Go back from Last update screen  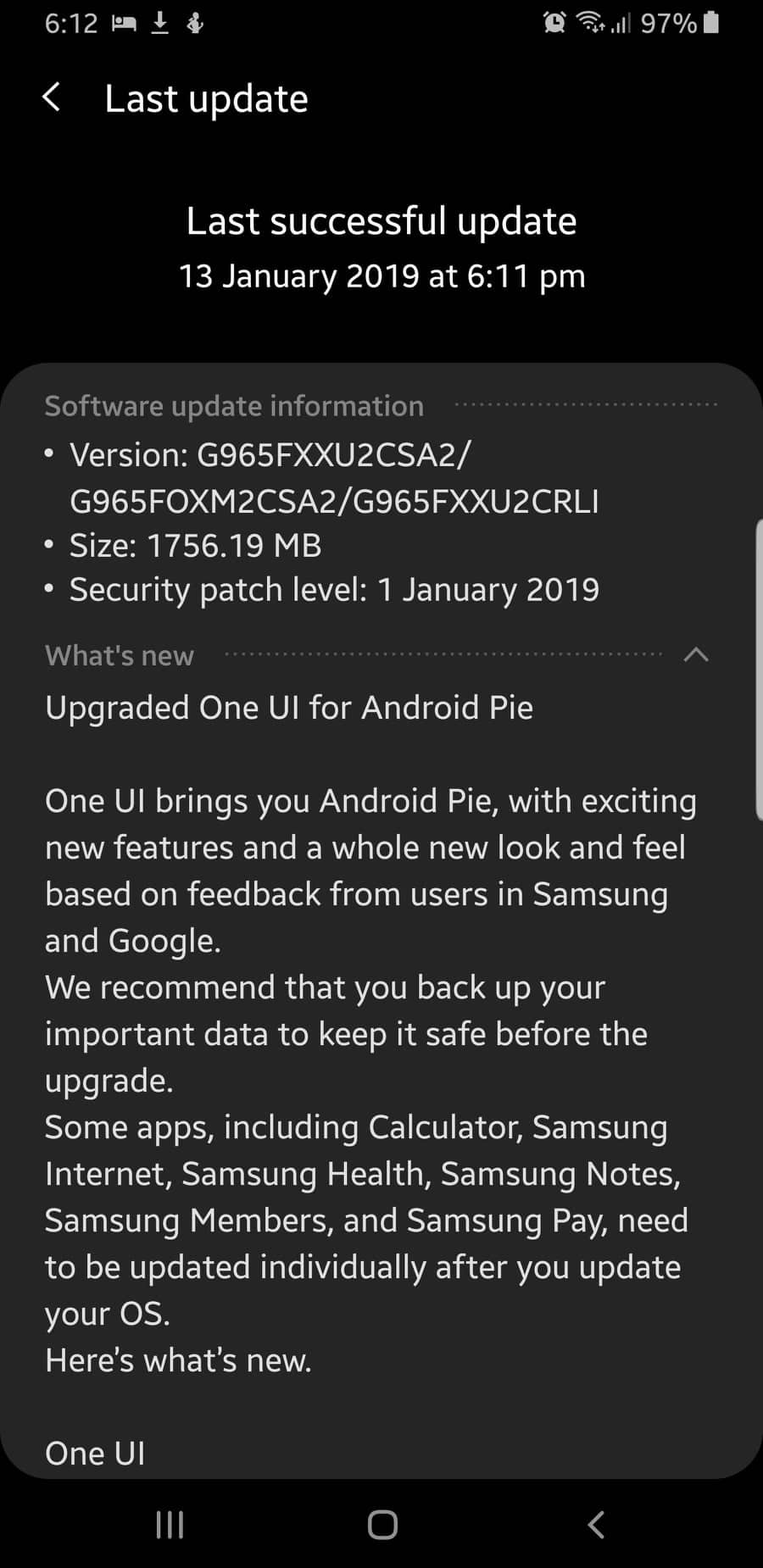coord(52,97)
